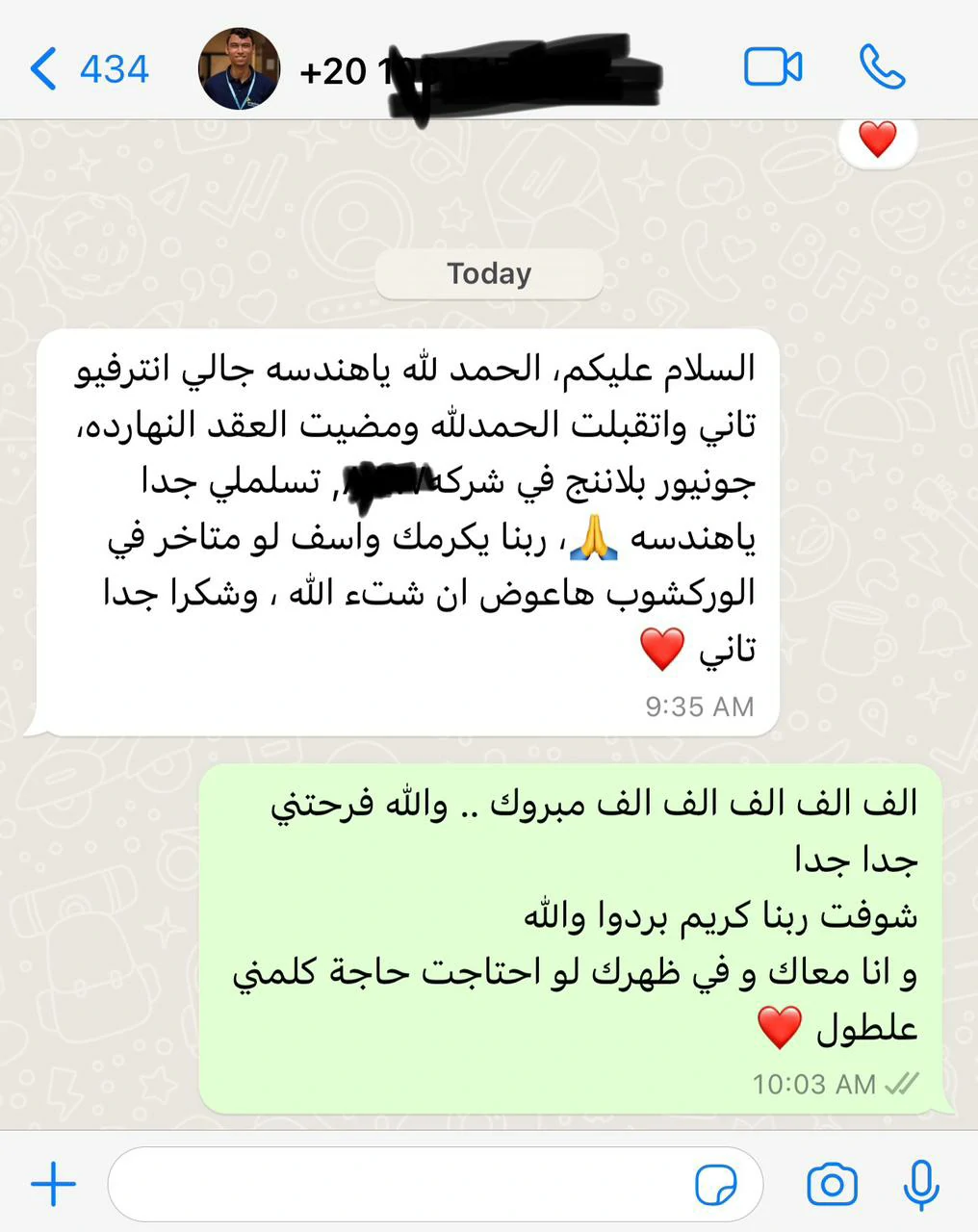Image resolution: width=978 pixels, height=1232 pixels.
Task: Tap the voice message microphone
Action: coord(921,1184)
